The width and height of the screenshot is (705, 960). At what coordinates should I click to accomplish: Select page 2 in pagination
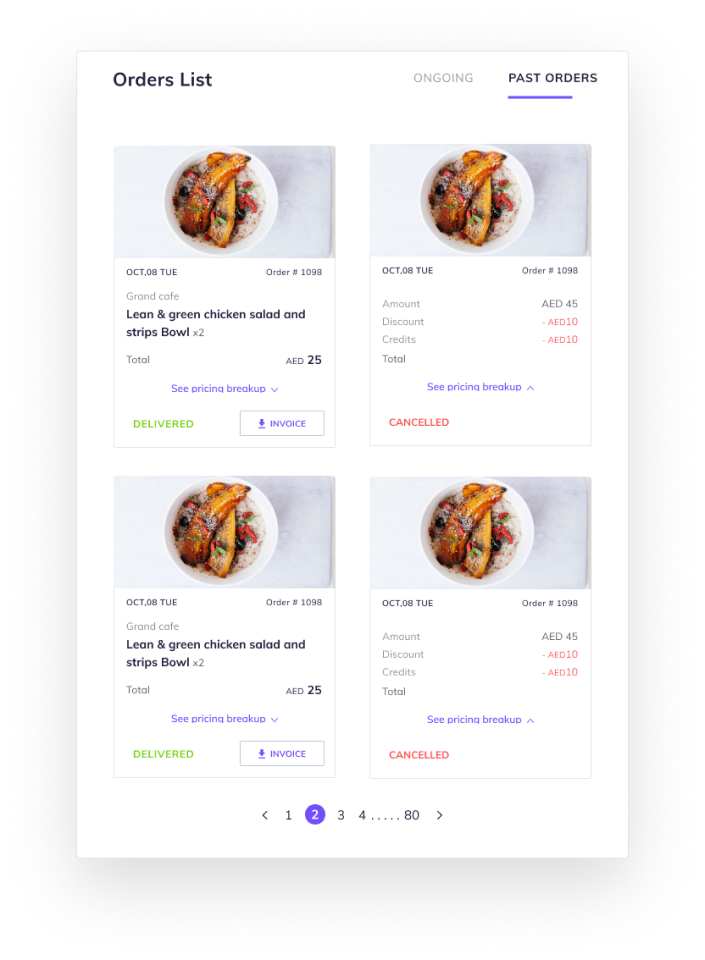click(315, 815)
